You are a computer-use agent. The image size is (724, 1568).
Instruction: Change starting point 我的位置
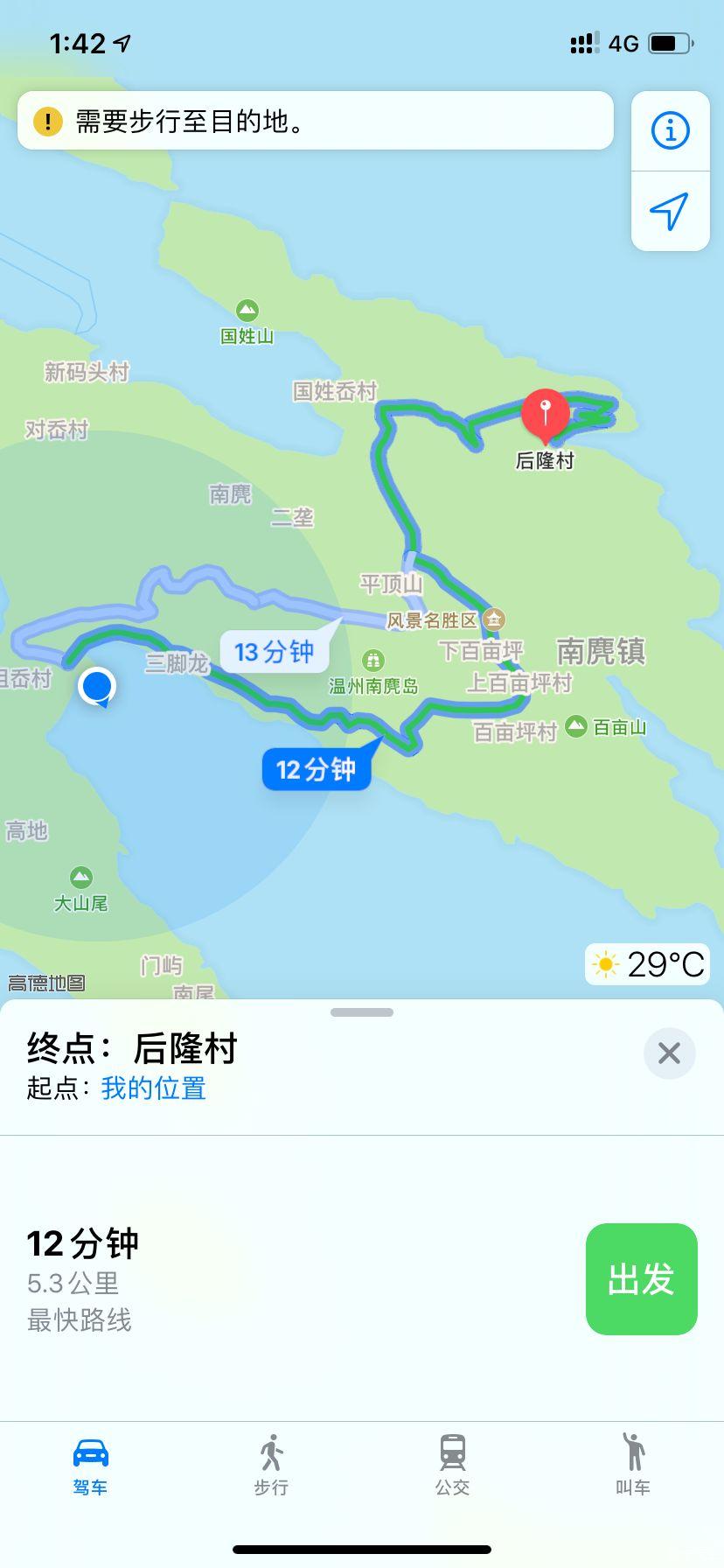pyautogui.click(x=153, y=1088)
